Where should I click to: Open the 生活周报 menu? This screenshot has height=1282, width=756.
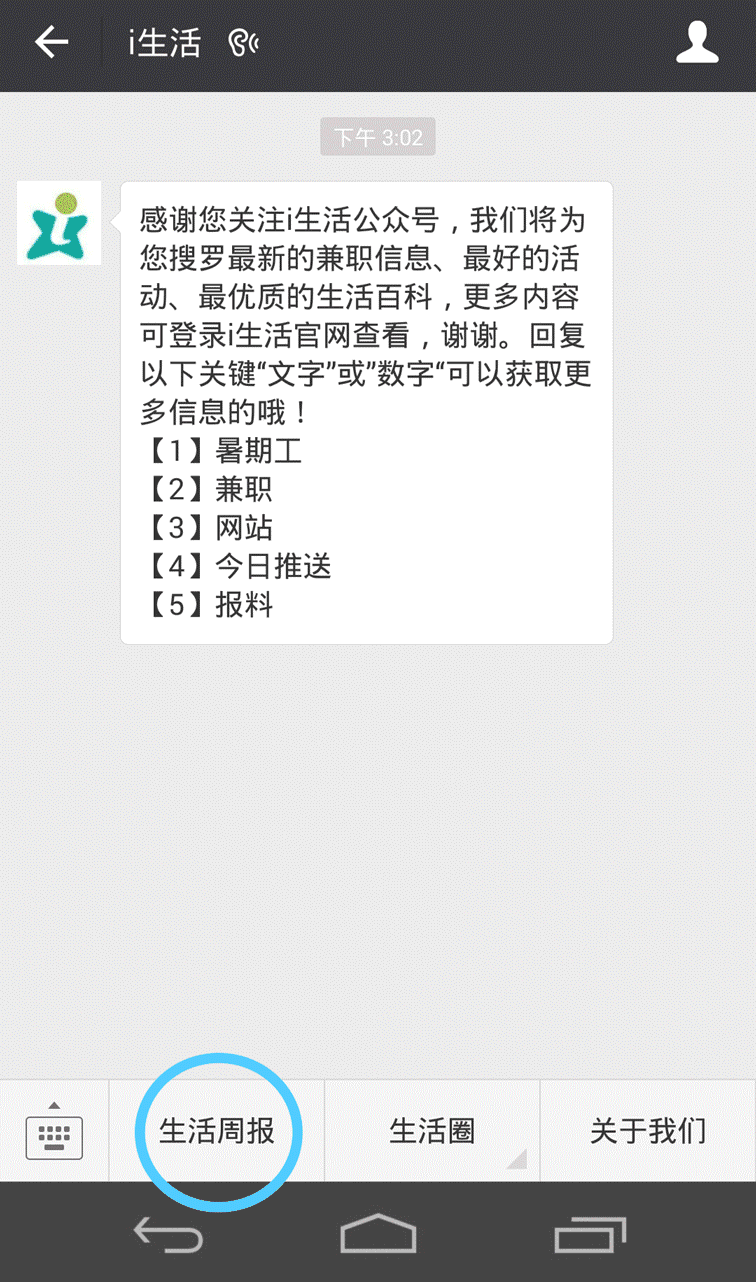tap(217, 1131)
